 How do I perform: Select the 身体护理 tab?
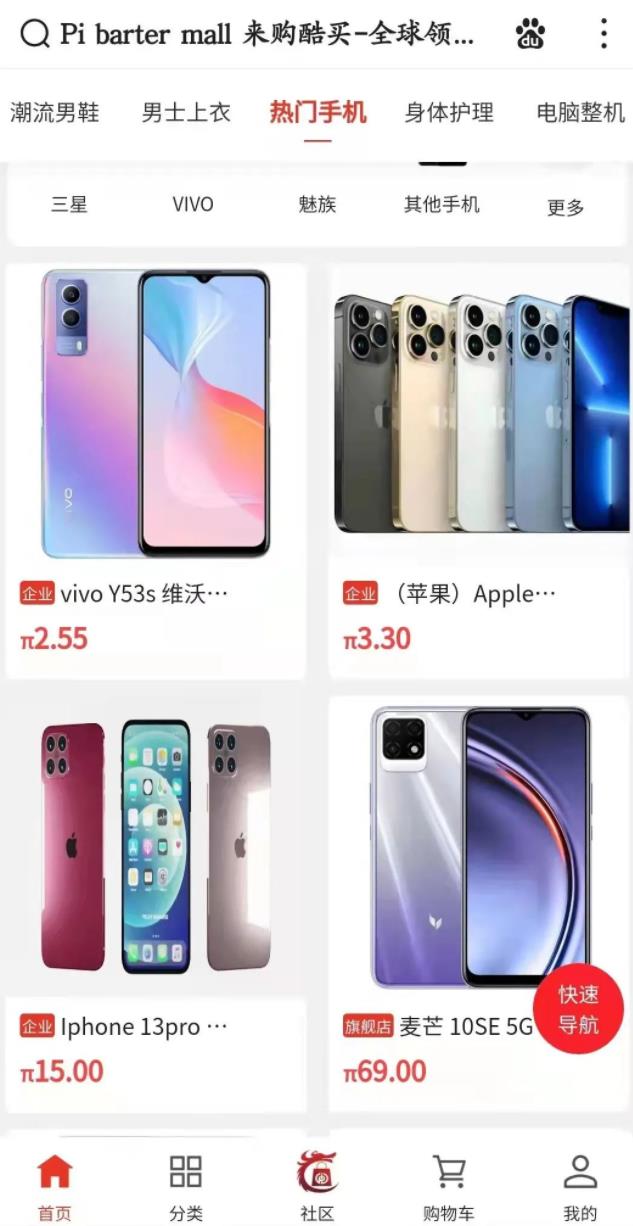(x=449, y=112)
